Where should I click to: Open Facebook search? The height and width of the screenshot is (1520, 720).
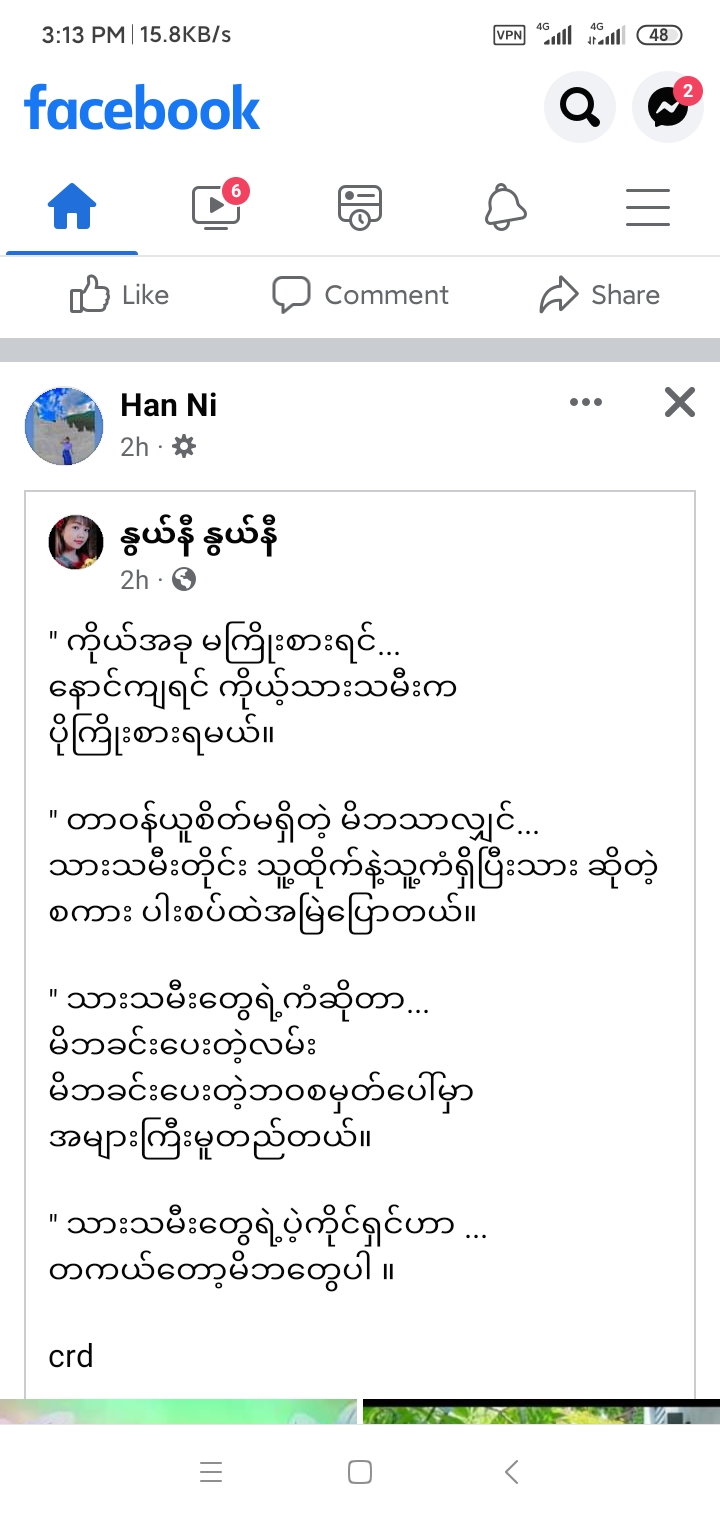[x=579, y=107]
